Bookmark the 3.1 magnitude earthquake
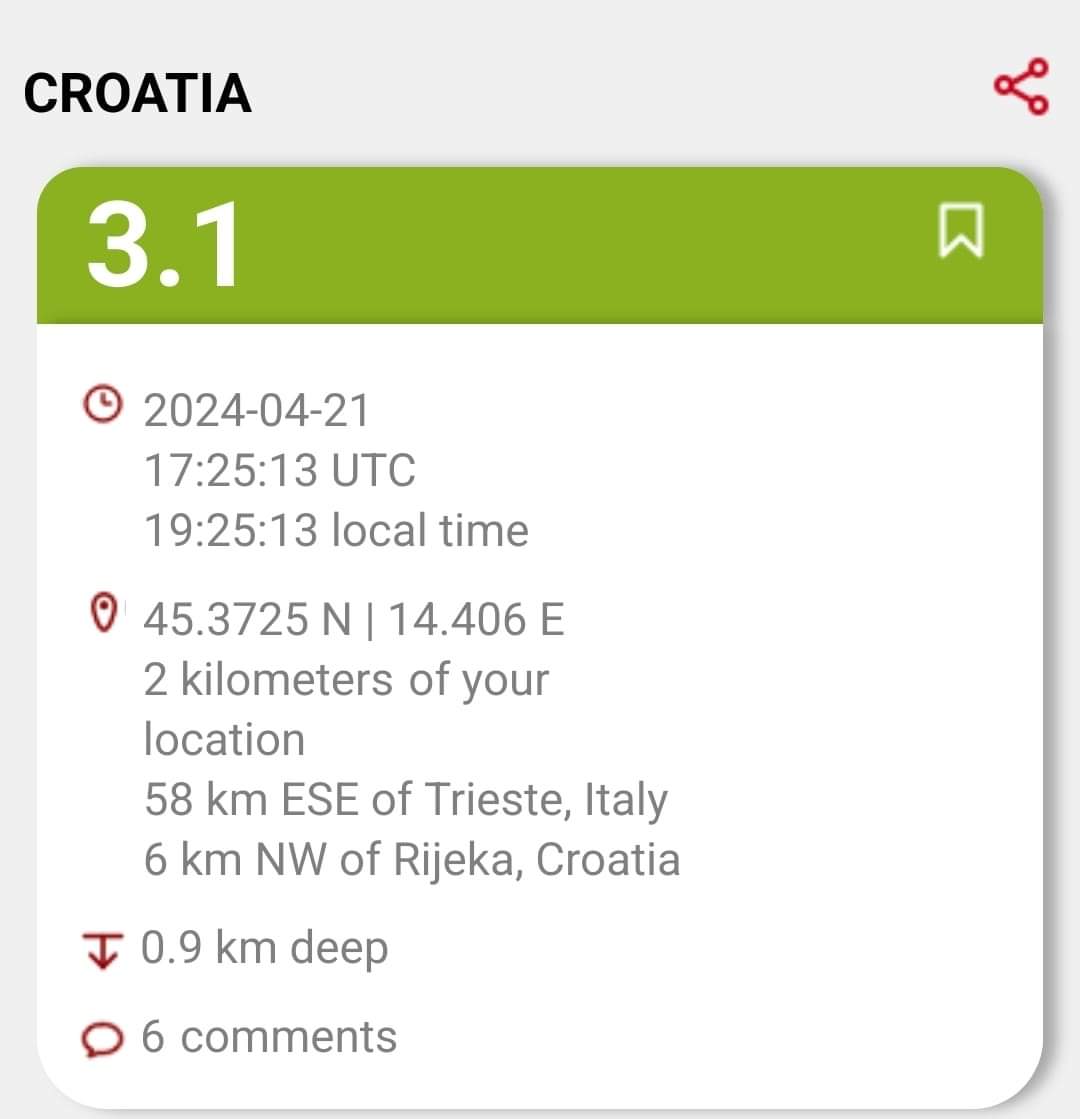The width and height of the screenshot is (1080, 1119). [960, 231]
